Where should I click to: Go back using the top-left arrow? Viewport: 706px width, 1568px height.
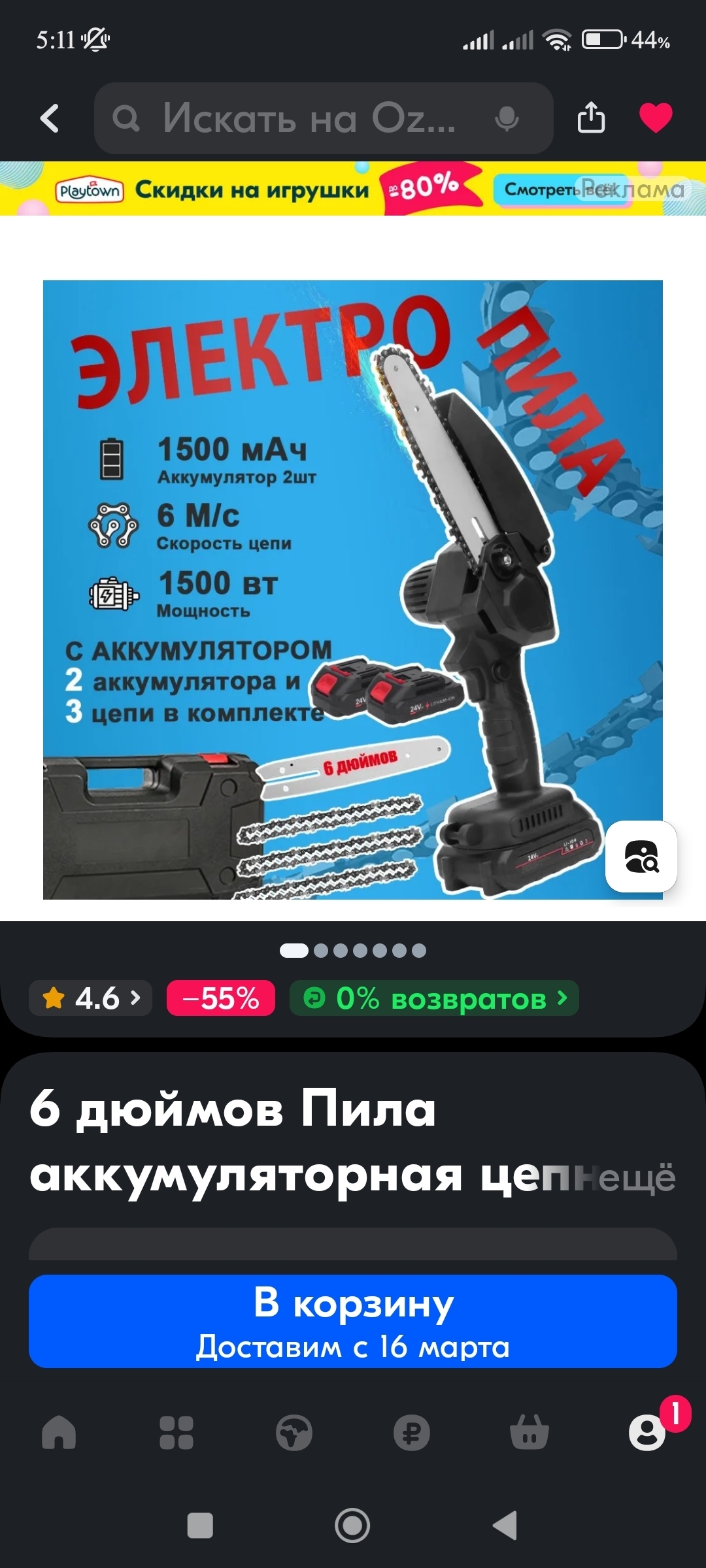50,118
